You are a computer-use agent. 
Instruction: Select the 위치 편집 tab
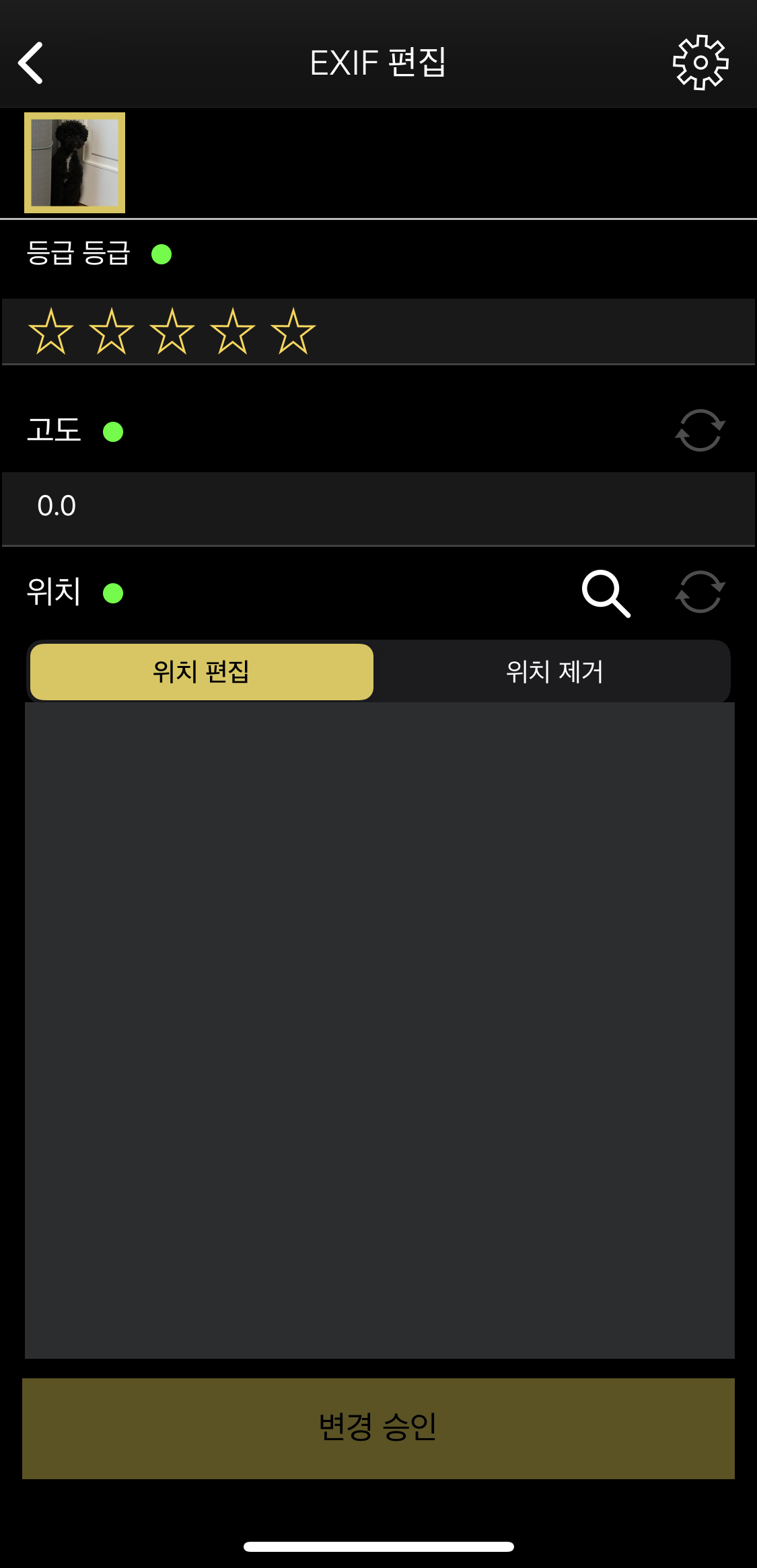tap(201, 671)
